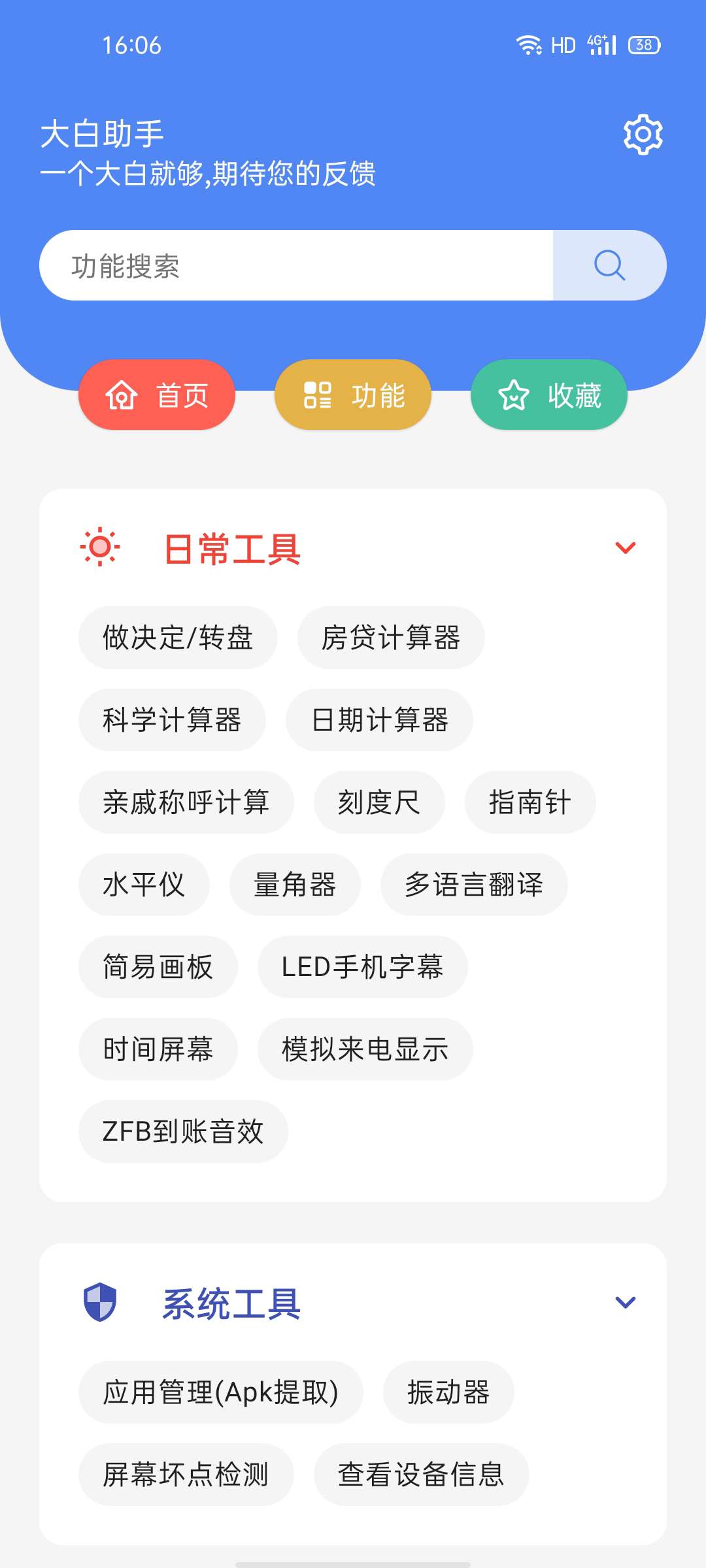Collapse the 系统工具 section chevron
The height and width of the screenshot is (1568, 706).
click(x=626, y=1303)
